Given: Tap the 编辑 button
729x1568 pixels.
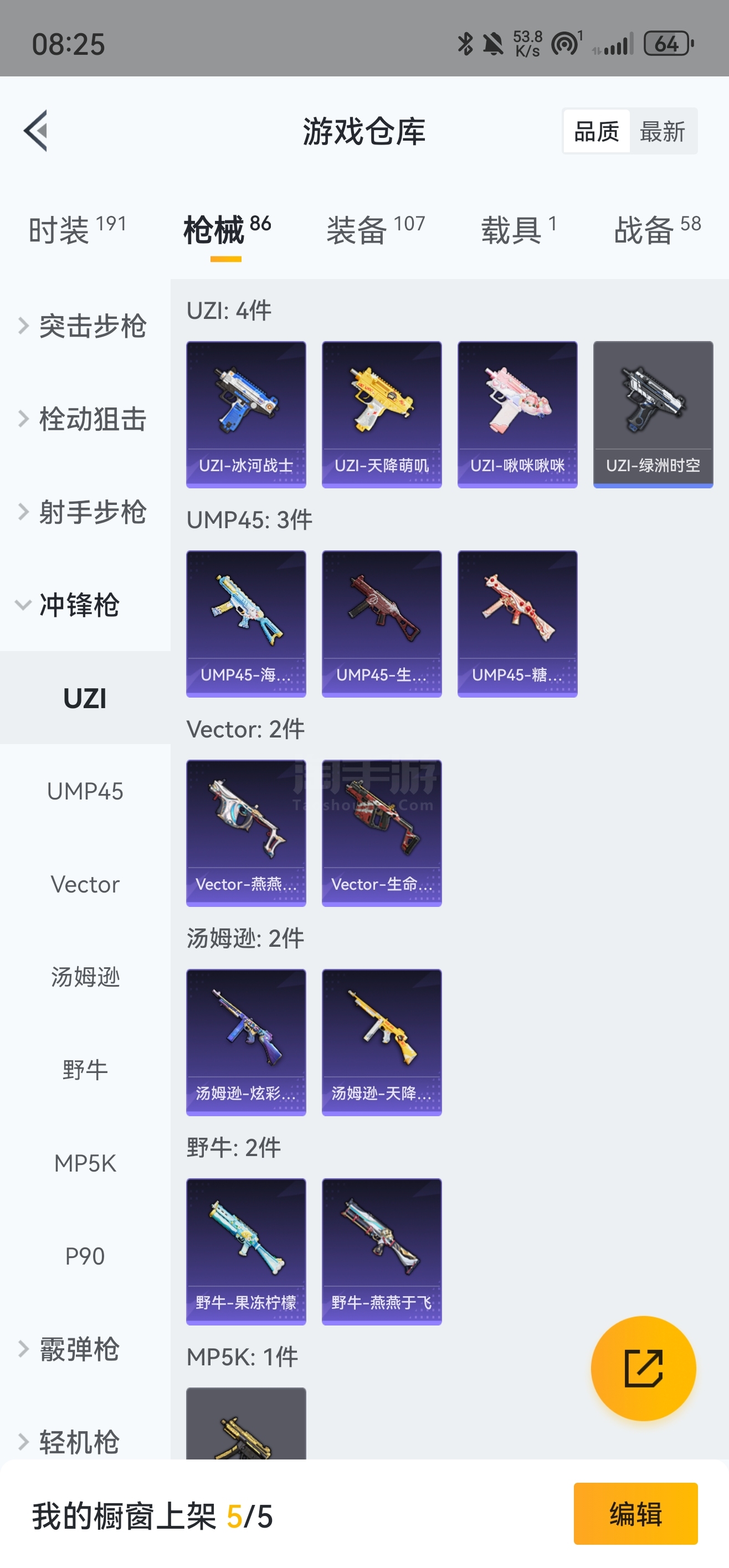Looking at the screenshot, I should (635, 1513).
